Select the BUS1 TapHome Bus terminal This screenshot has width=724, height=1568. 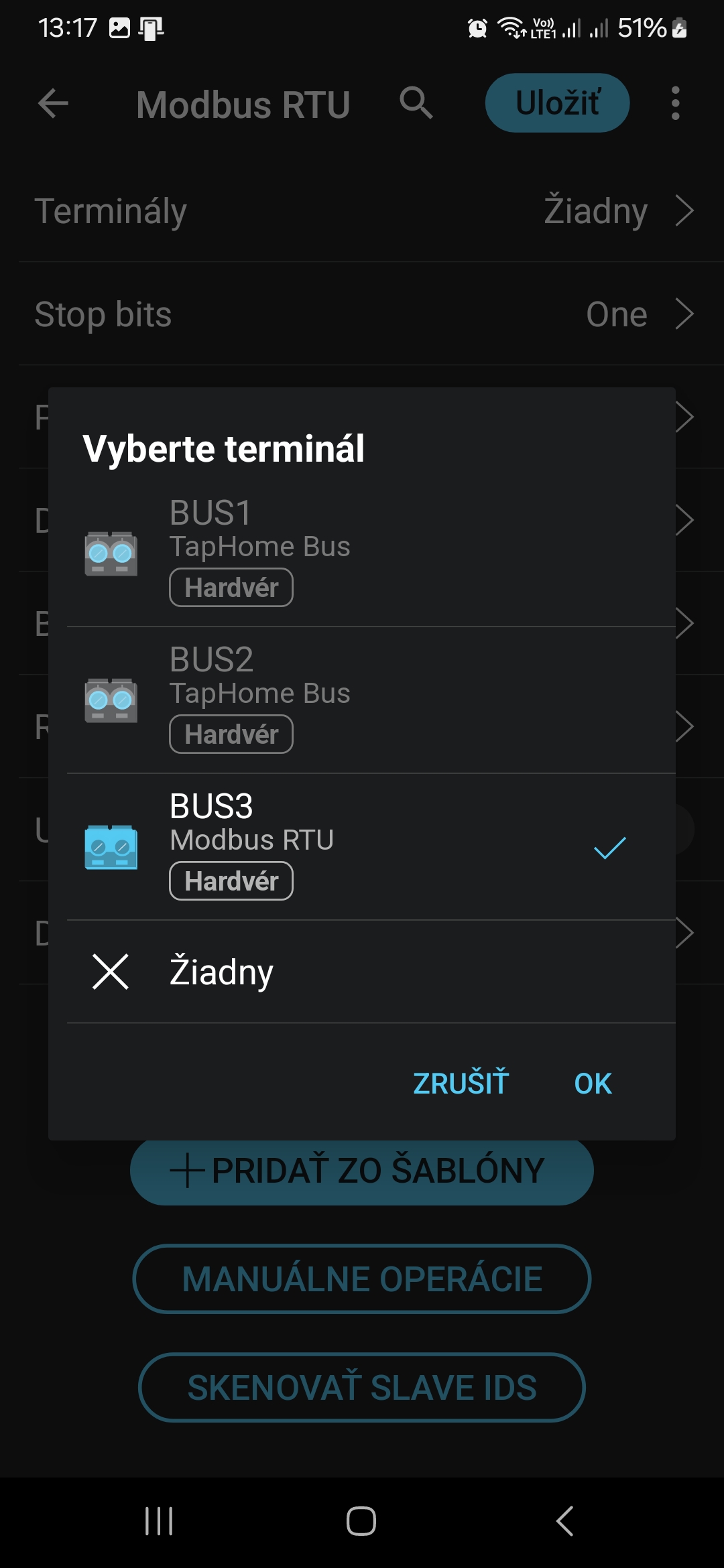point(362,553)
